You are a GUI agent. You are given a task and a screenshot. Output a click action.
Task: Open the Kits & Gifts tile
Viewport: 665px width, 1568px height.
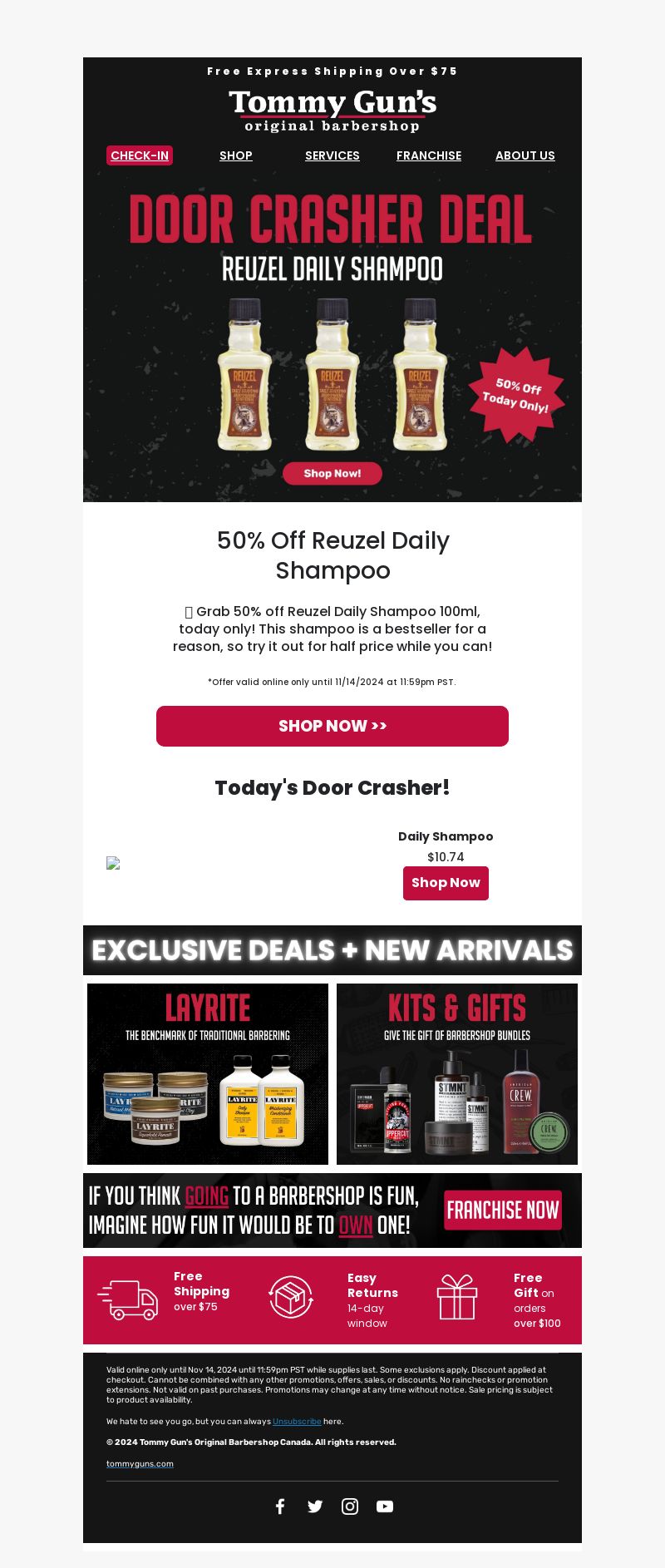click(457, 1073)
